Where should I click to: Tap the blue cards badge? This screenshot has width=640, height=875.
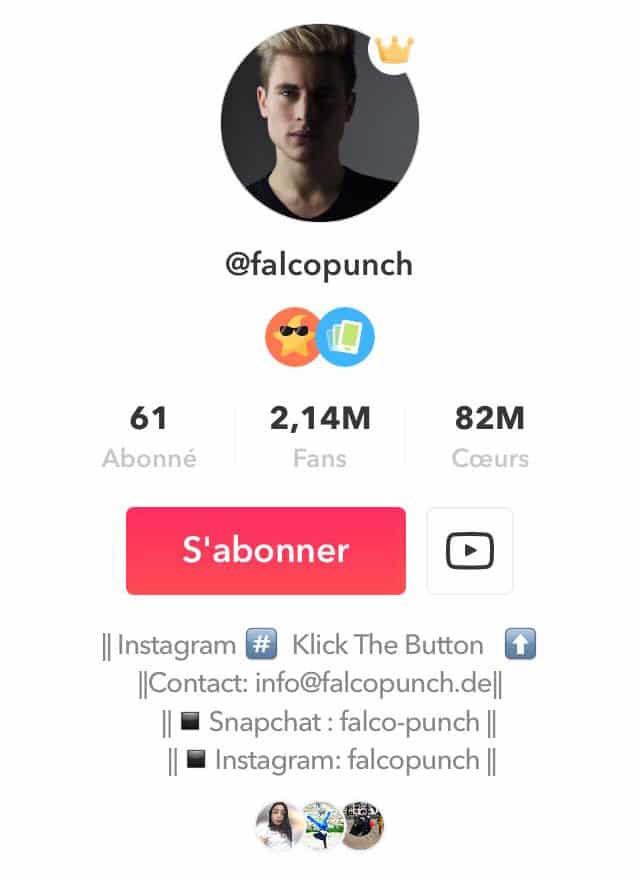coord(347,337)
